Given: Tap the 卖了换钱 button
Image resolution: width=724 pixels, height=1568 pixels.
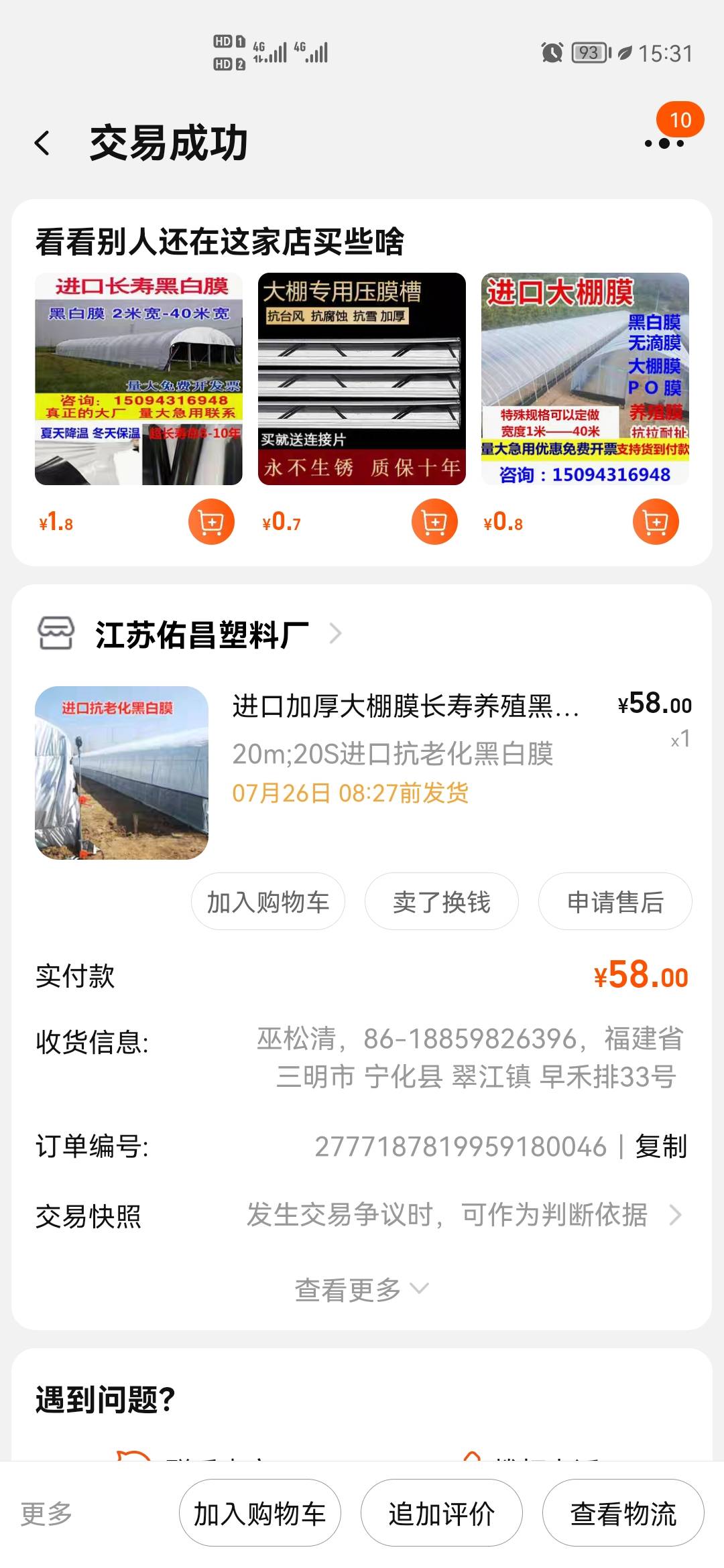Looking at the screenshot, I should [442, 901].
